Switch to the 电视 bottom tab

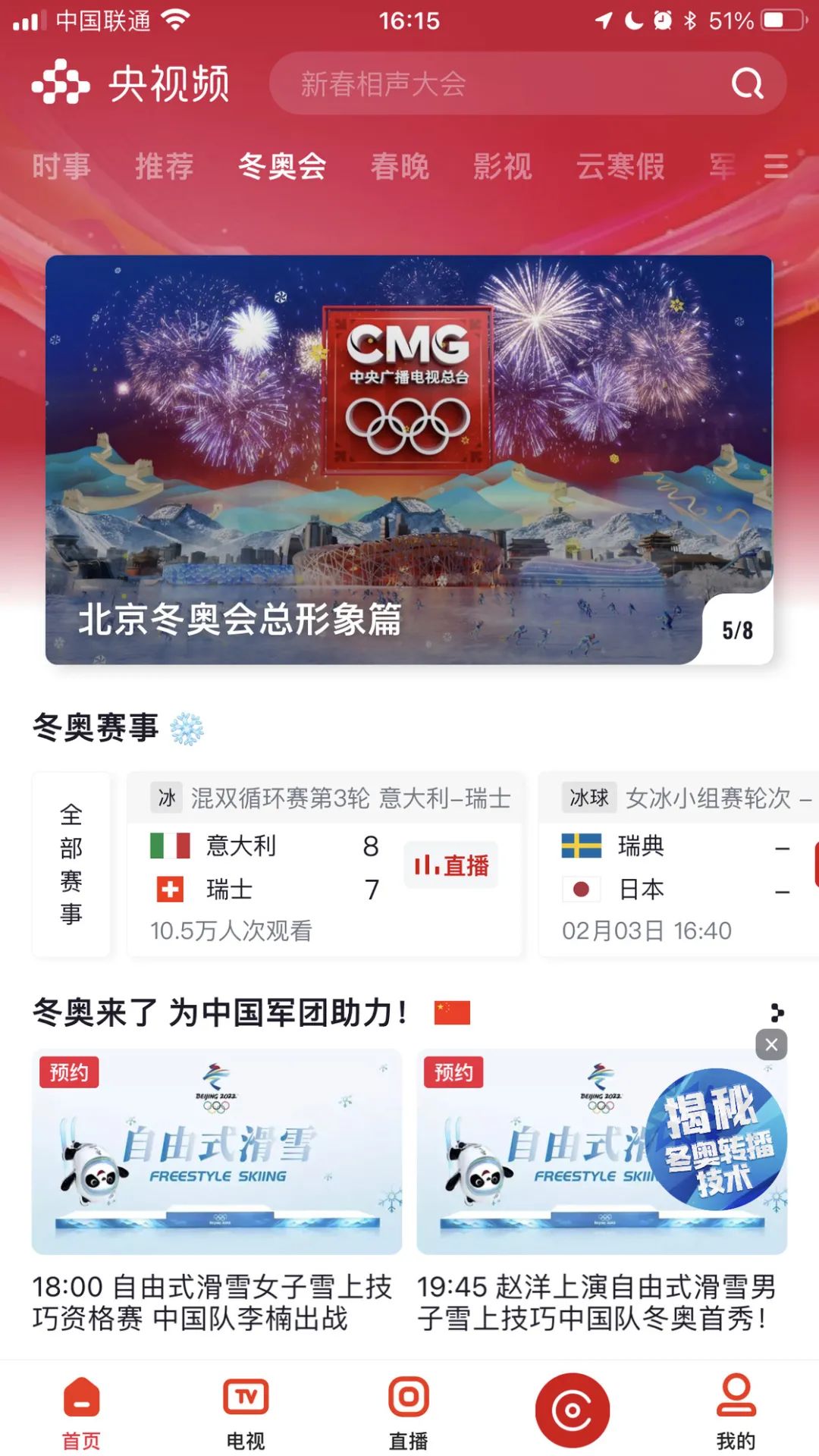point(246,1412)
